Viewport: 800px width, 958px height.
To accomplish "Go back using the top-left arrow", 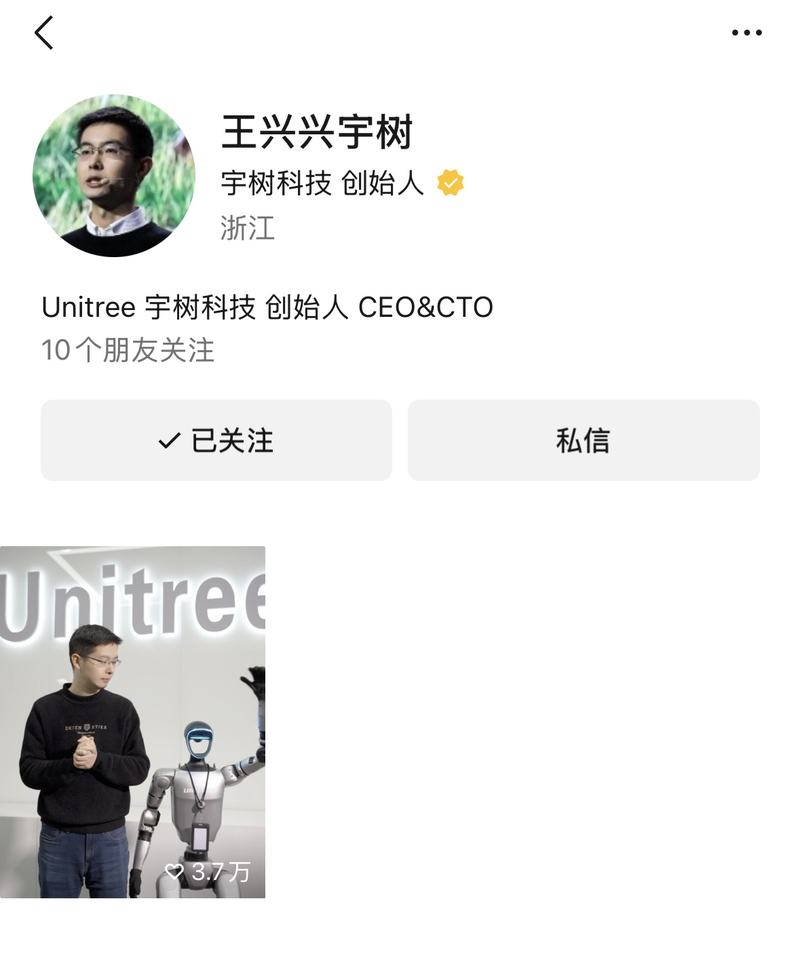I will point(44,33).
